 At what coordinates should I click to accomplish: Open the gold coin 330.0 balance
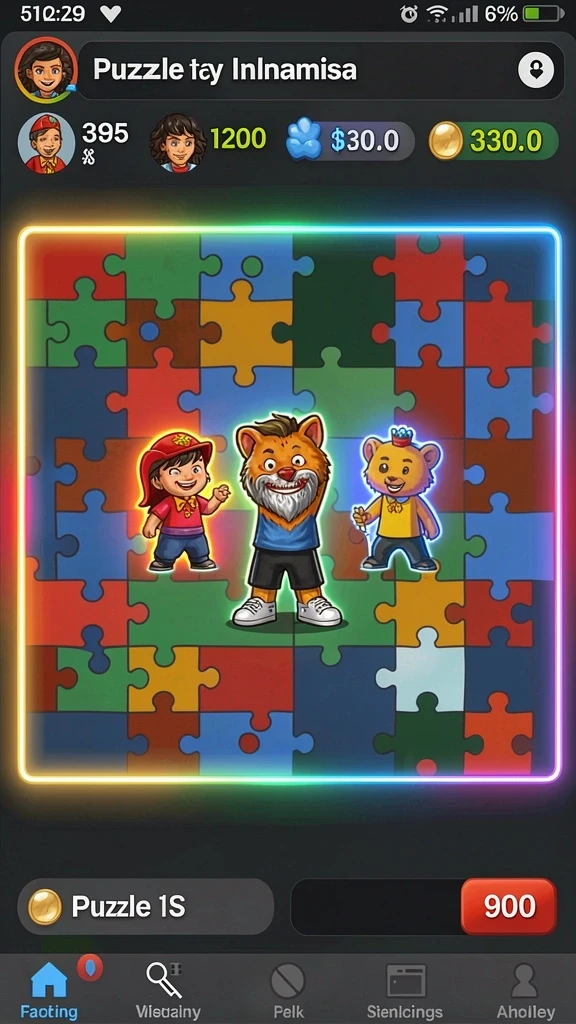pos(493,140)
